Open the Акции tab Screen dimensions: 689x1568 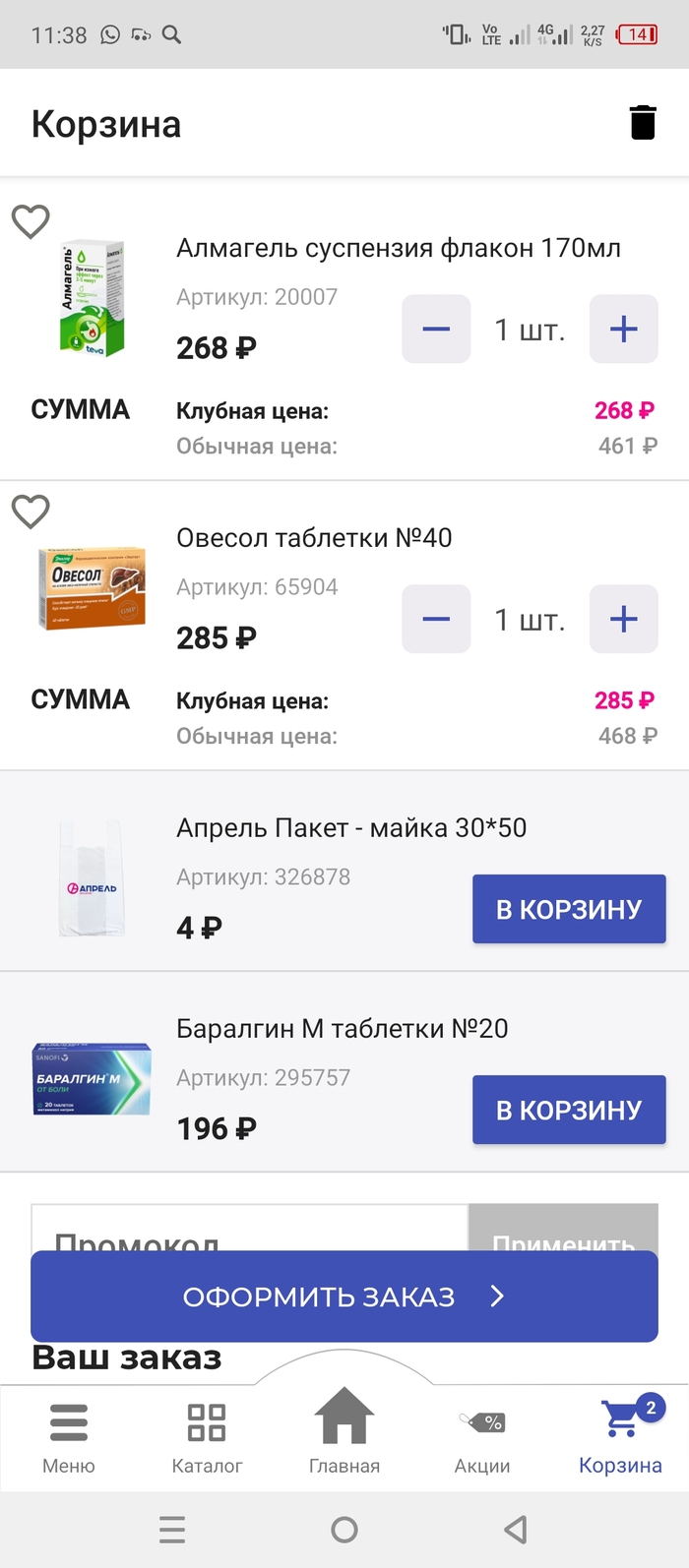pos(482,1438)
